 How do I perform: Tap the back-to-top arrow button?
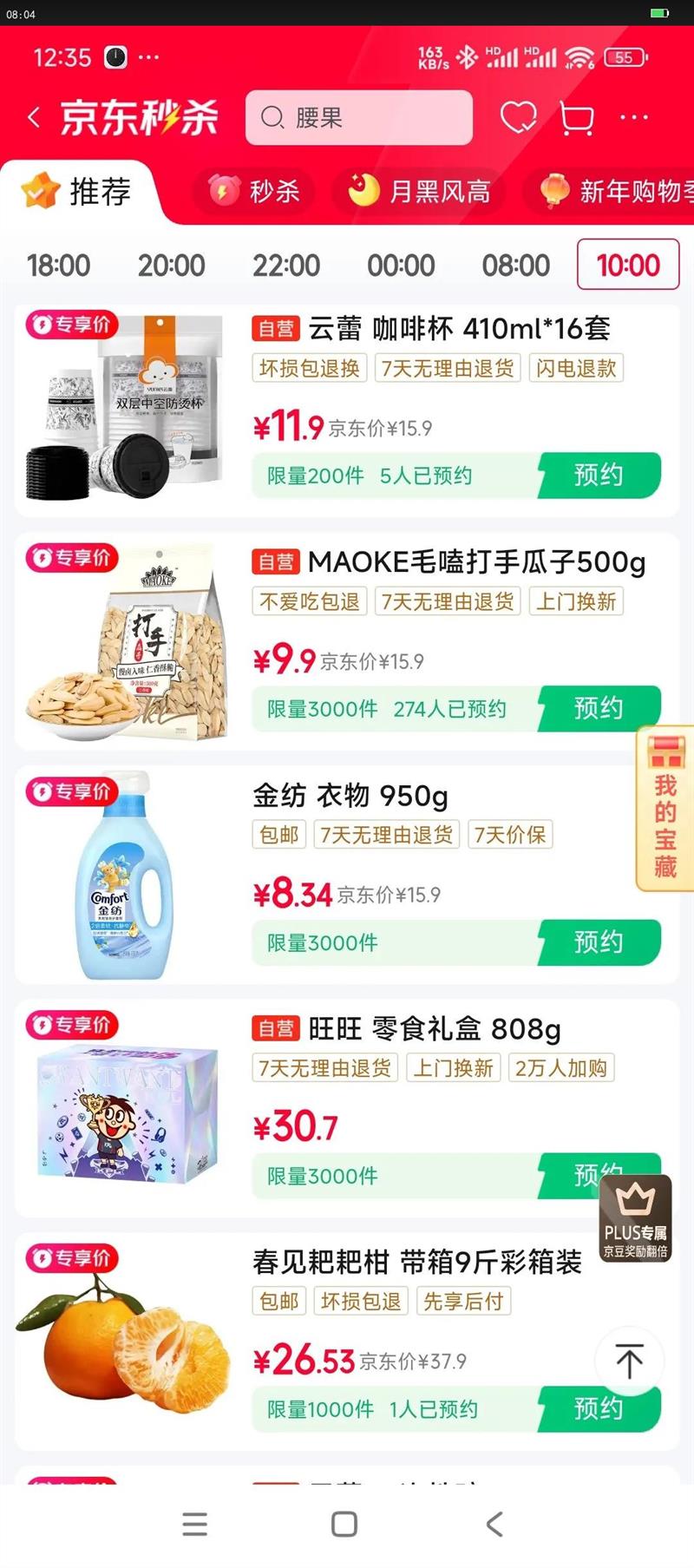coord(628,1360)
